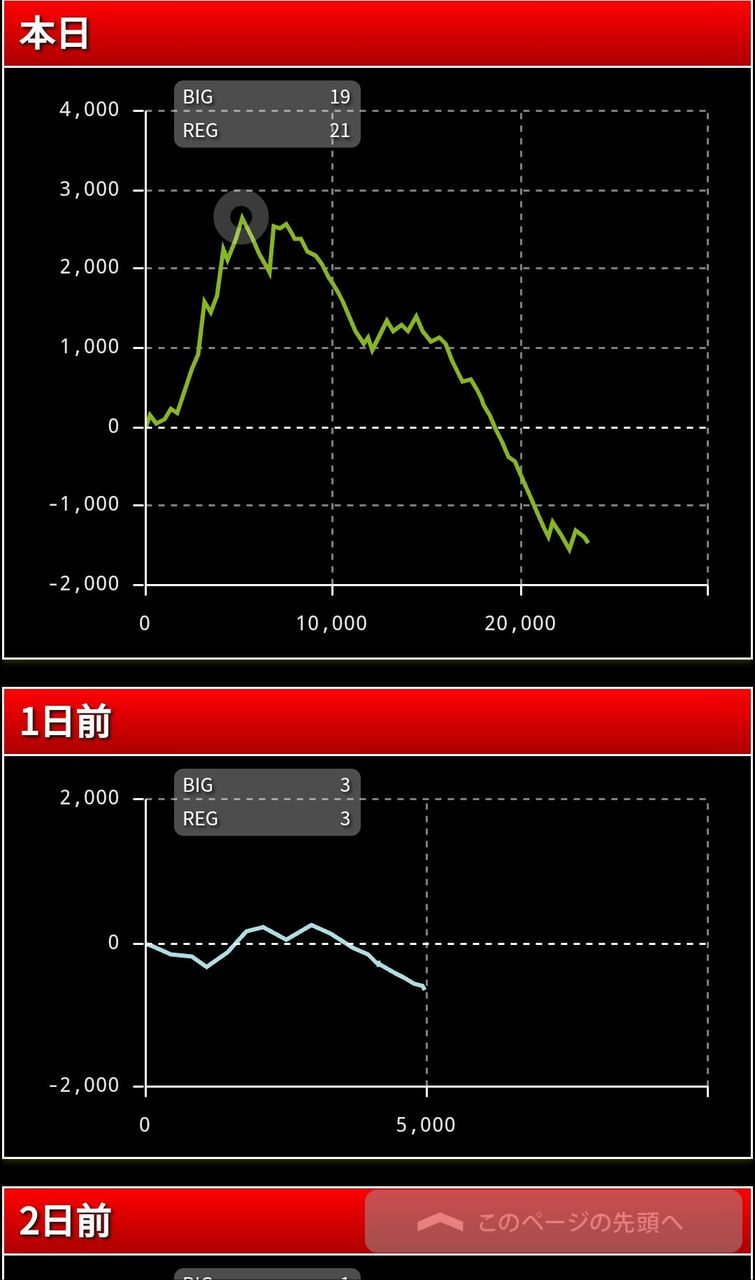Image resolution: width=755 pixels, height=1280 pixels.
Task: Tap the highlighted peak marker on today's graph
Action: (x=241, y=215)
